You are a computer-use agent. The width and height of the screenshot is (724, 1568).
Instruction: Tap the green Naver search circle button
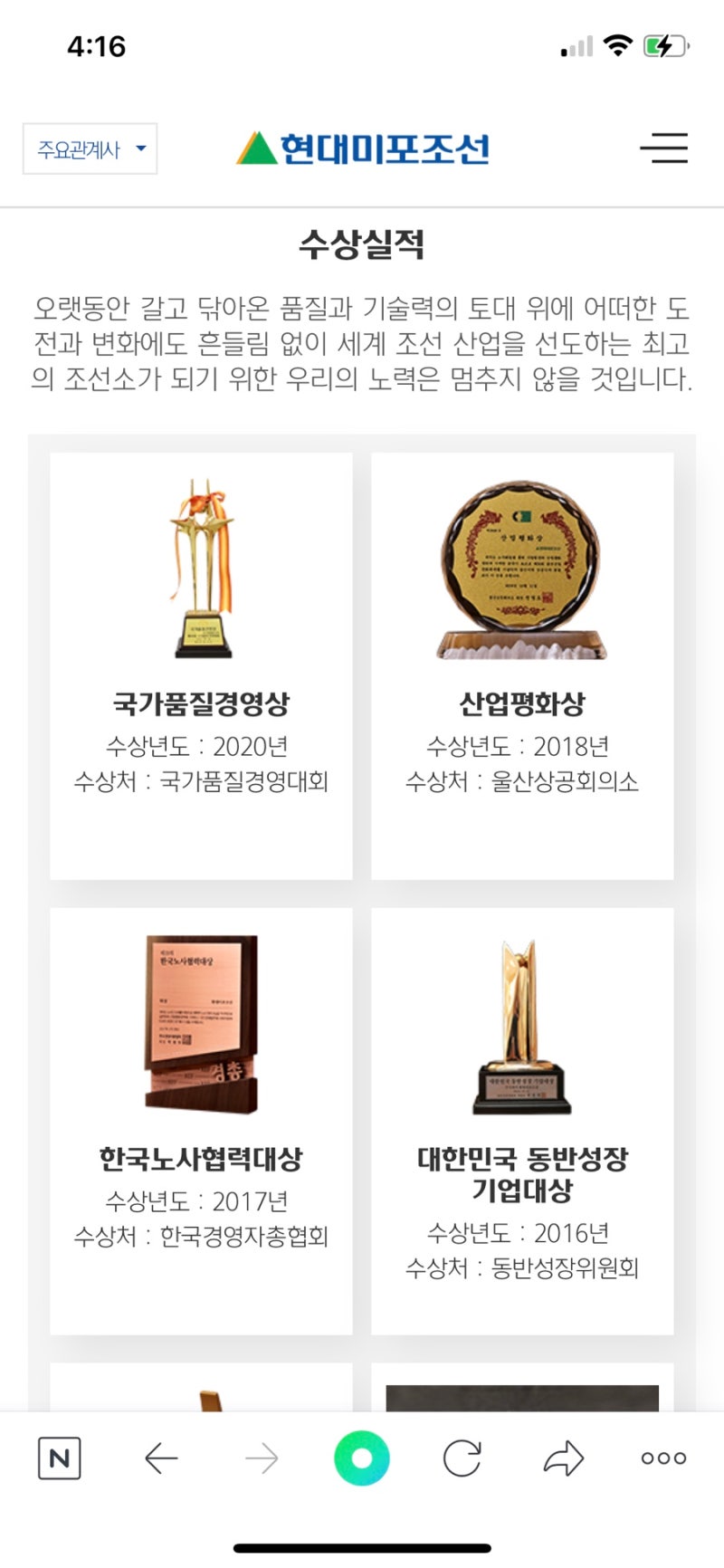[x=362, y=1458]
